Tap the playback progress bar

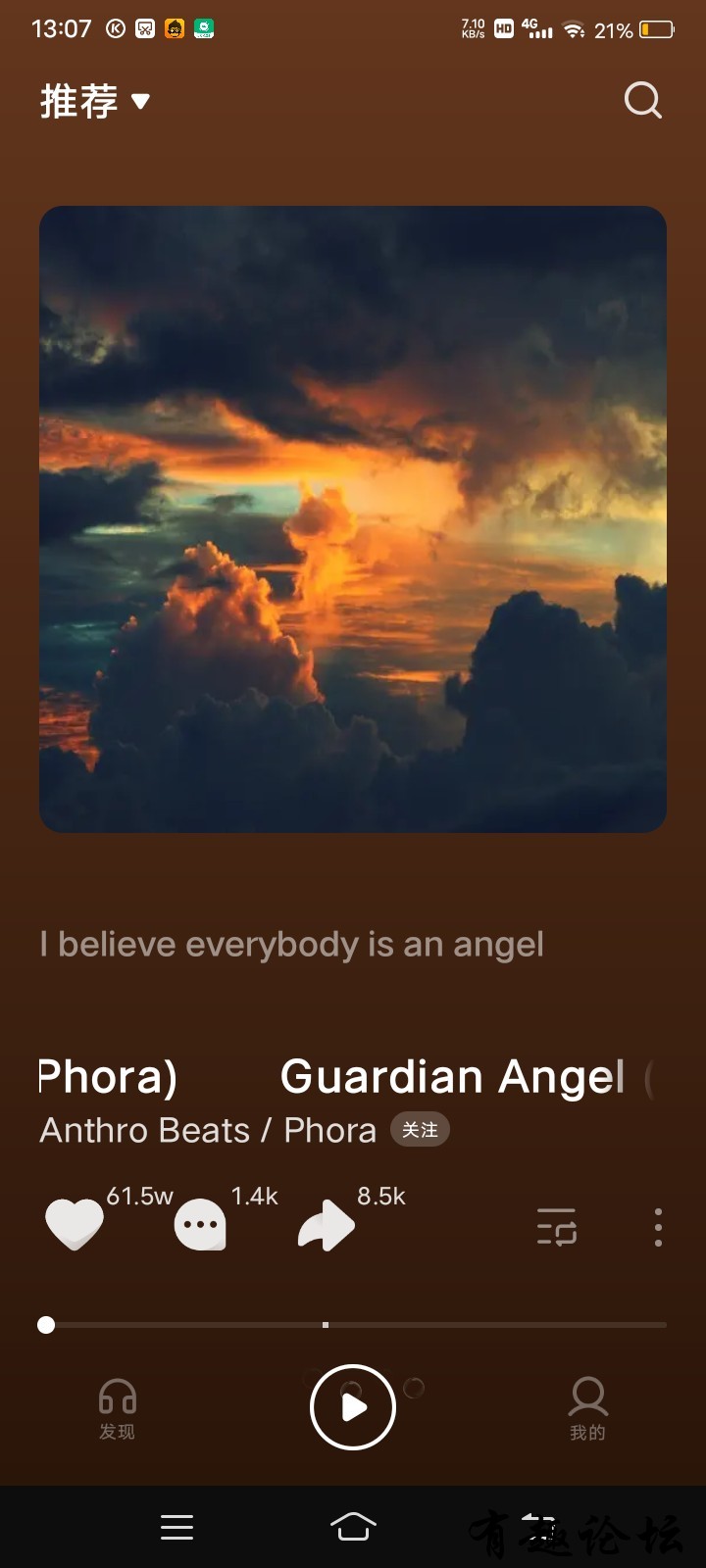tap(353, 1325)
